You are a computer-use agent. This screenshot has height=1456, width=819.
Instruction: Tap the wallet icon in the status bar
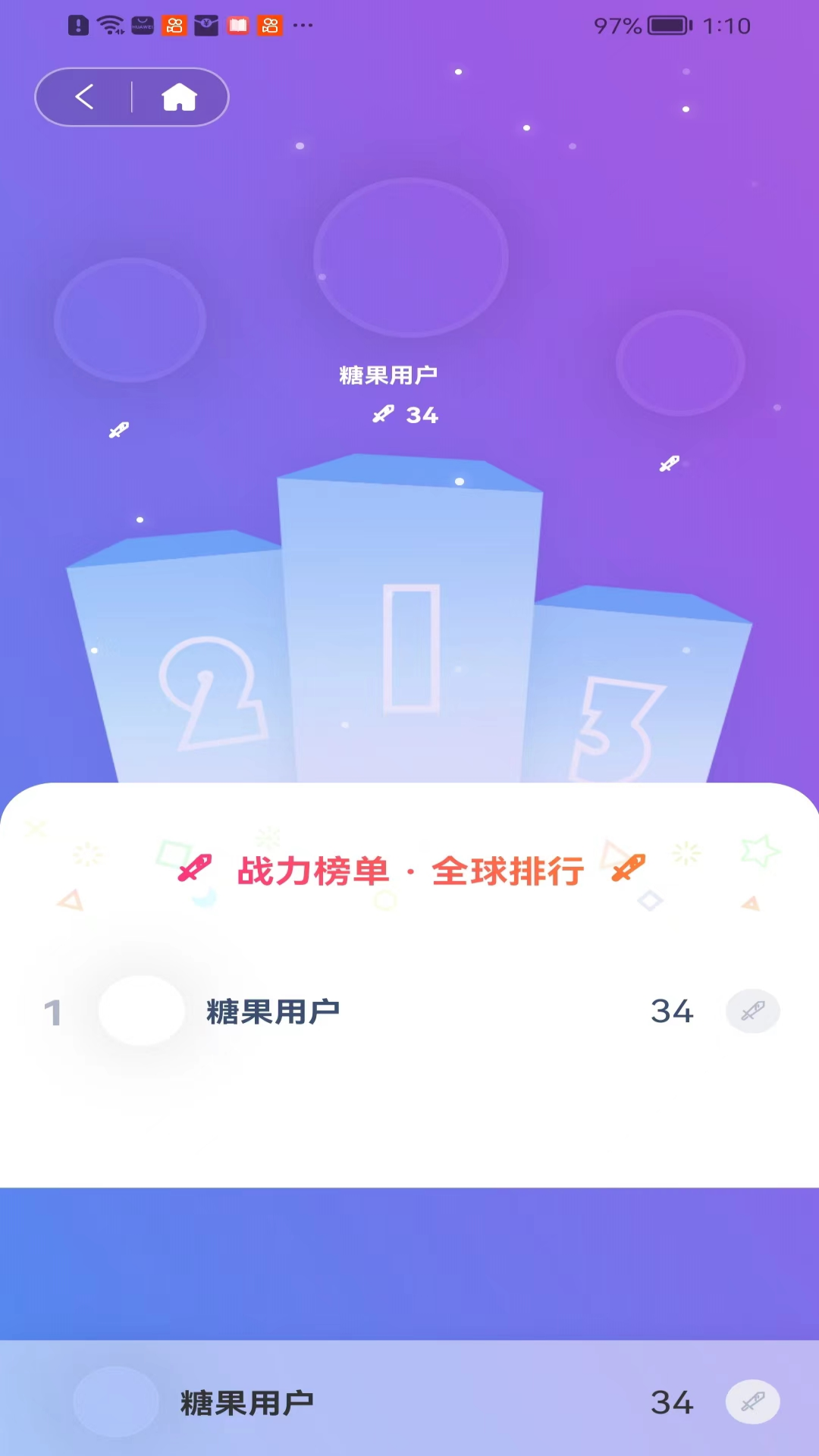[205, 25]
